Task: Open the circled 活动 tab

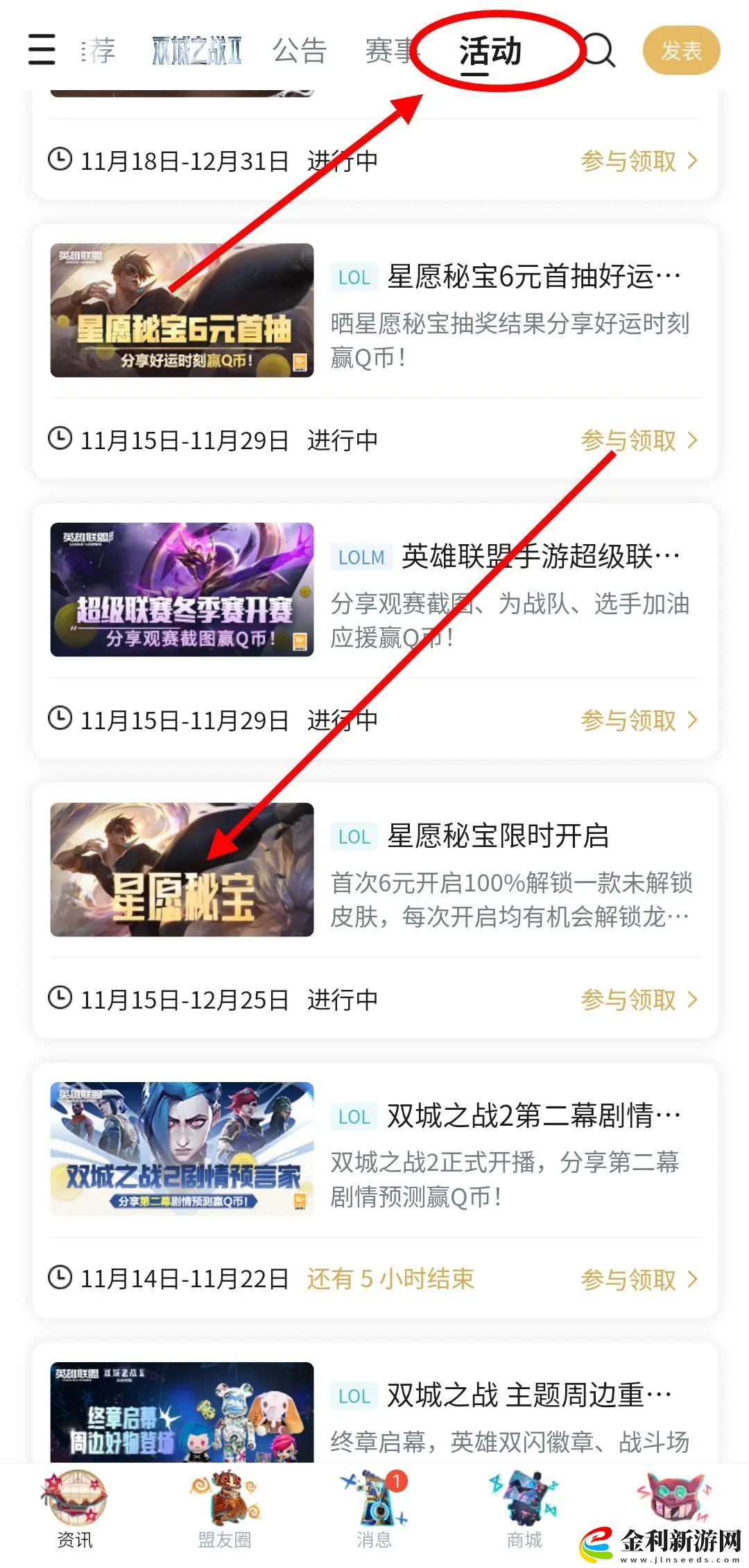Action: [491, 50]
